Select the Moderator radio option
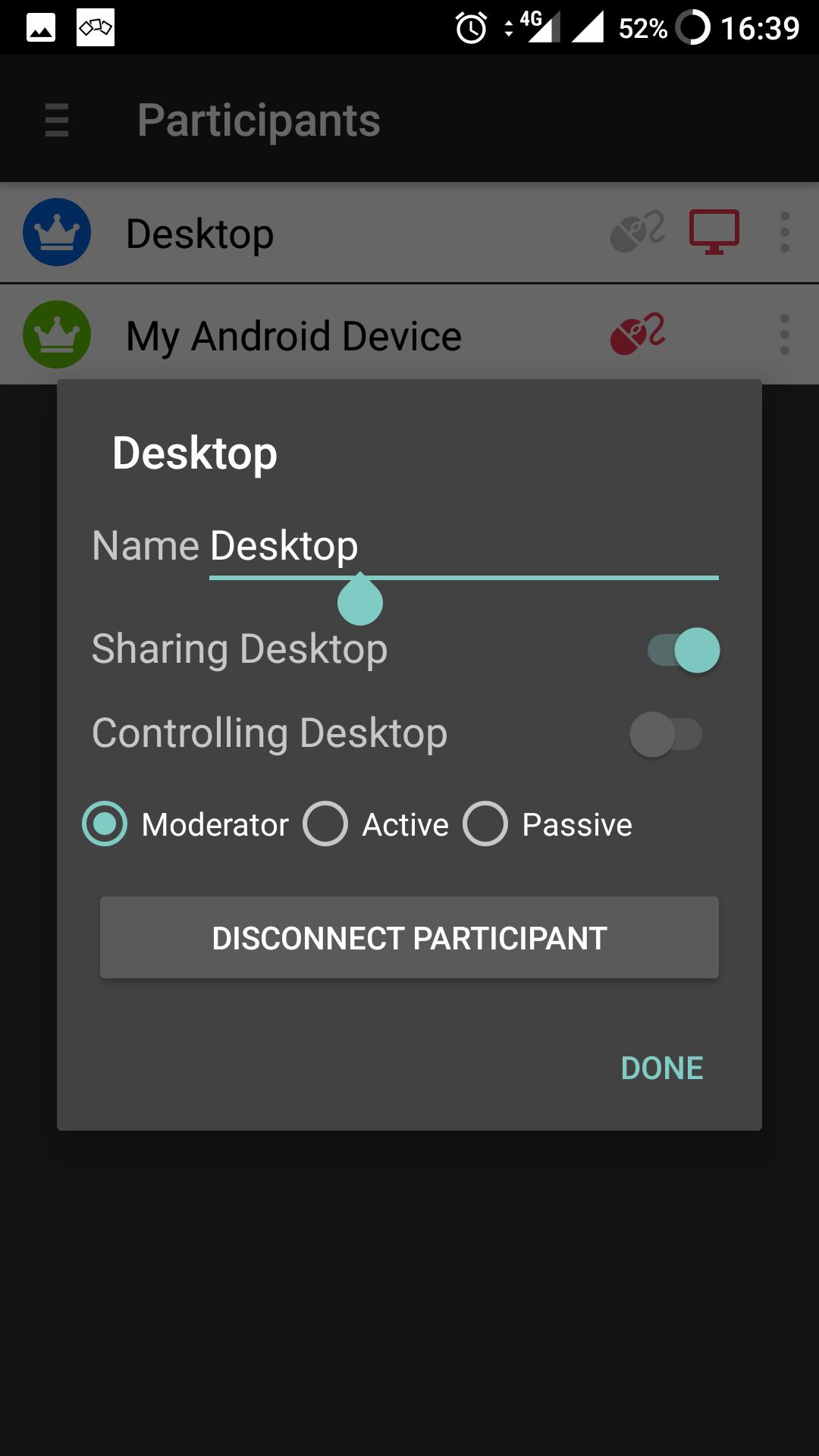 [x=186, y=824]
